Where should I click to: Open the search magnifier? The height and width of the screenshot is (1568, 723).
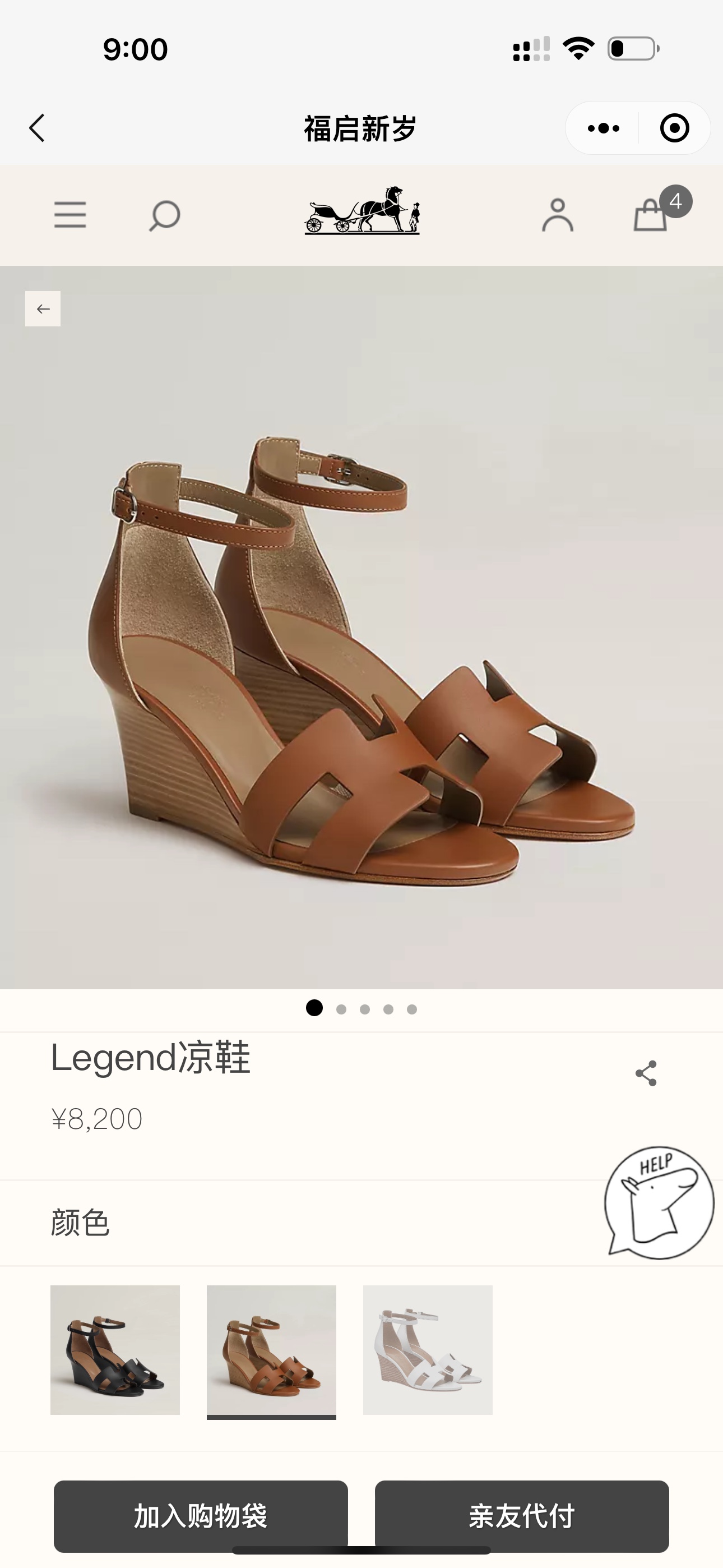click(x=164, y=215)
